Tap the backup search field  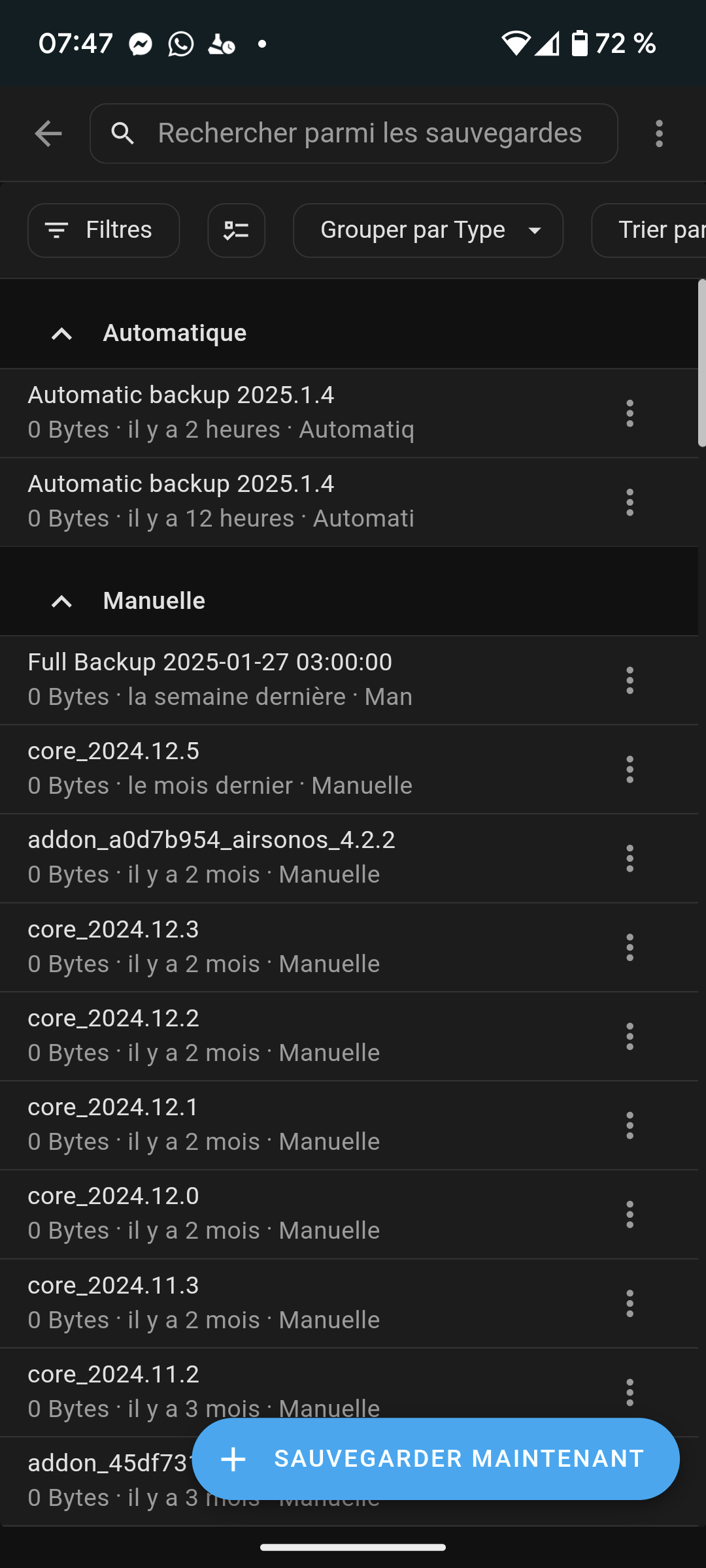(354, 133)
